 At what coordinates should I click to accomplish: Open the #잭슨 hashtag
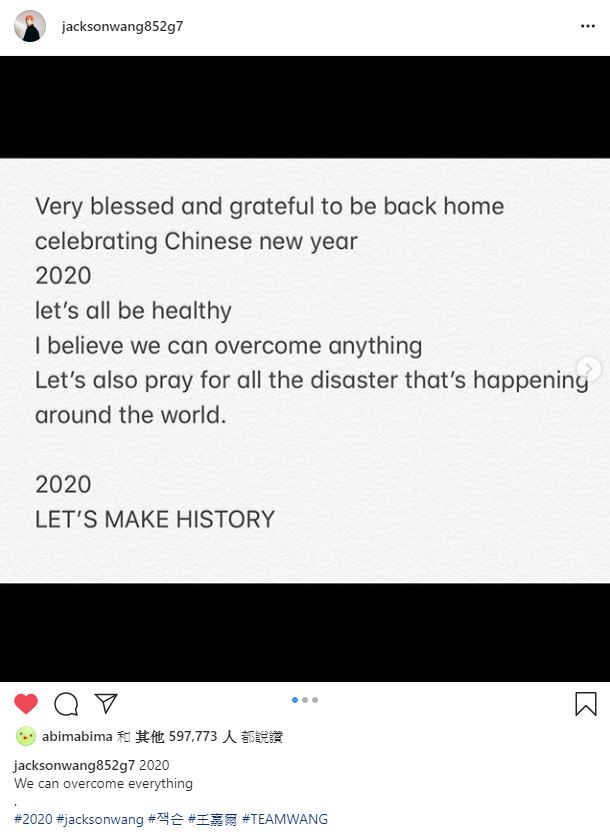coord(166,819)
